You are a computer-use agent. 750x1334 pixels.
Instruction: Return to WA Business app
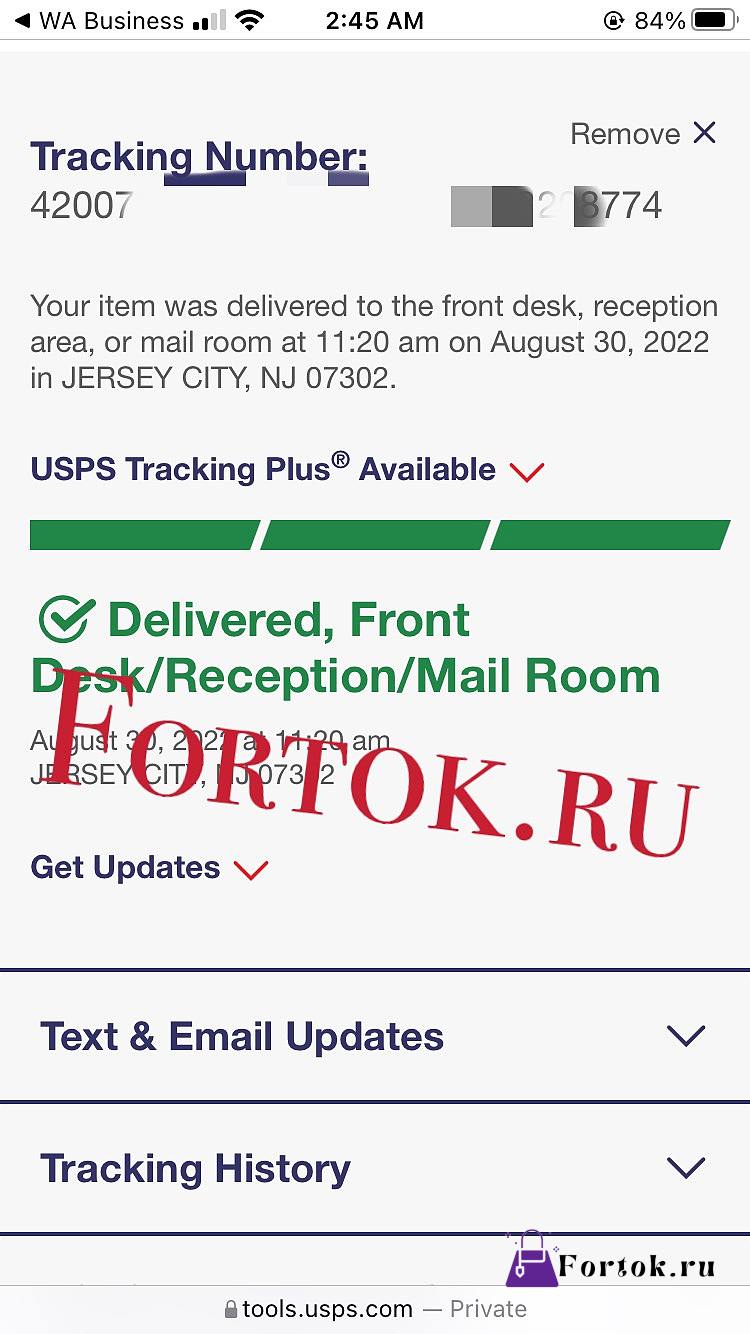point(99,20)
